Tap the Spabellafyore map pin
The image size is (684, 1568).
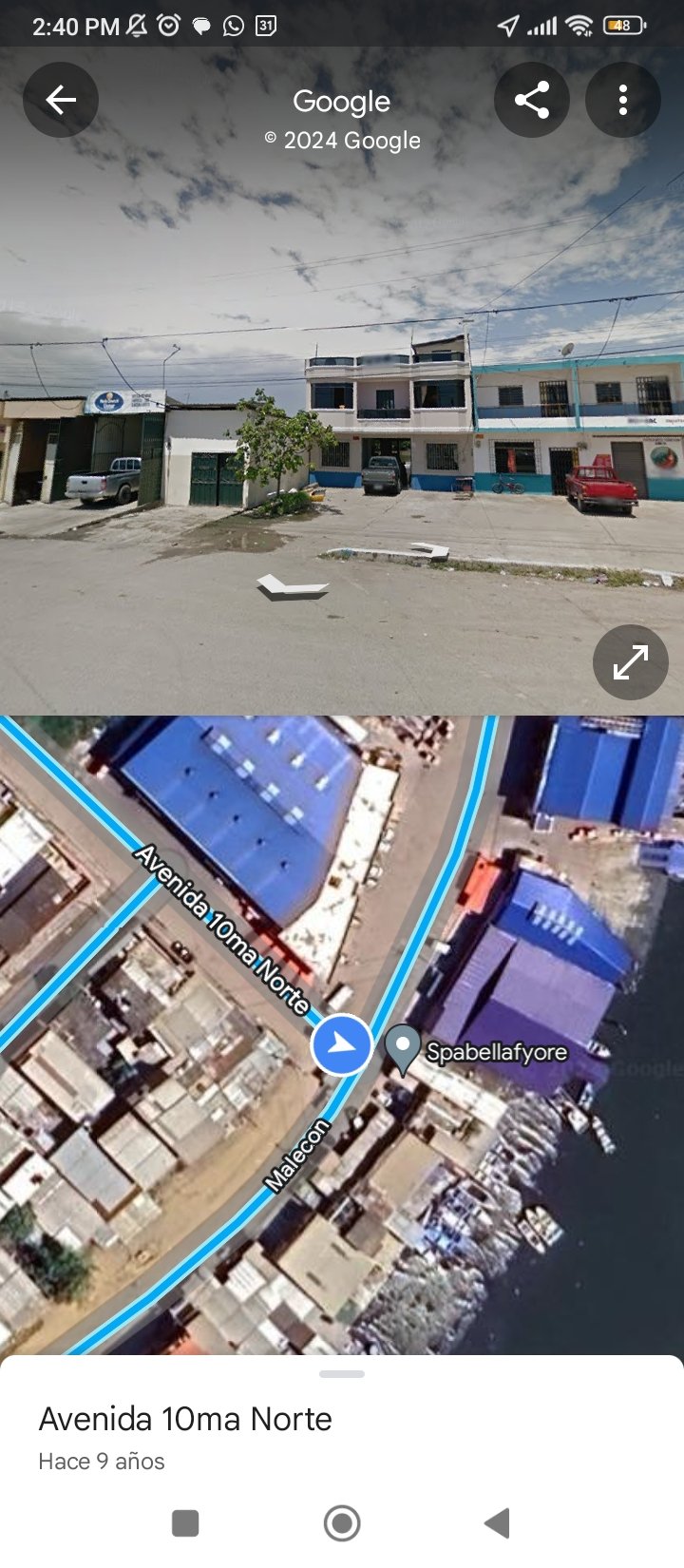point(403,1047)
